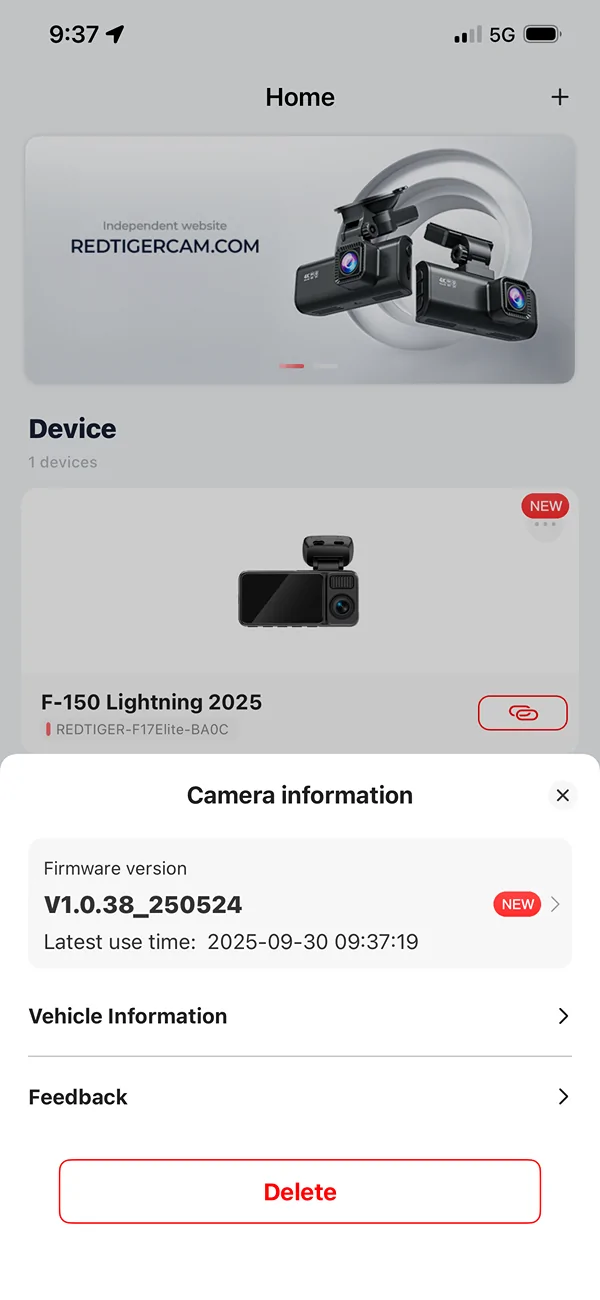Open the Feedback row
600x1300 pixels.
[x=300, y=1097]
